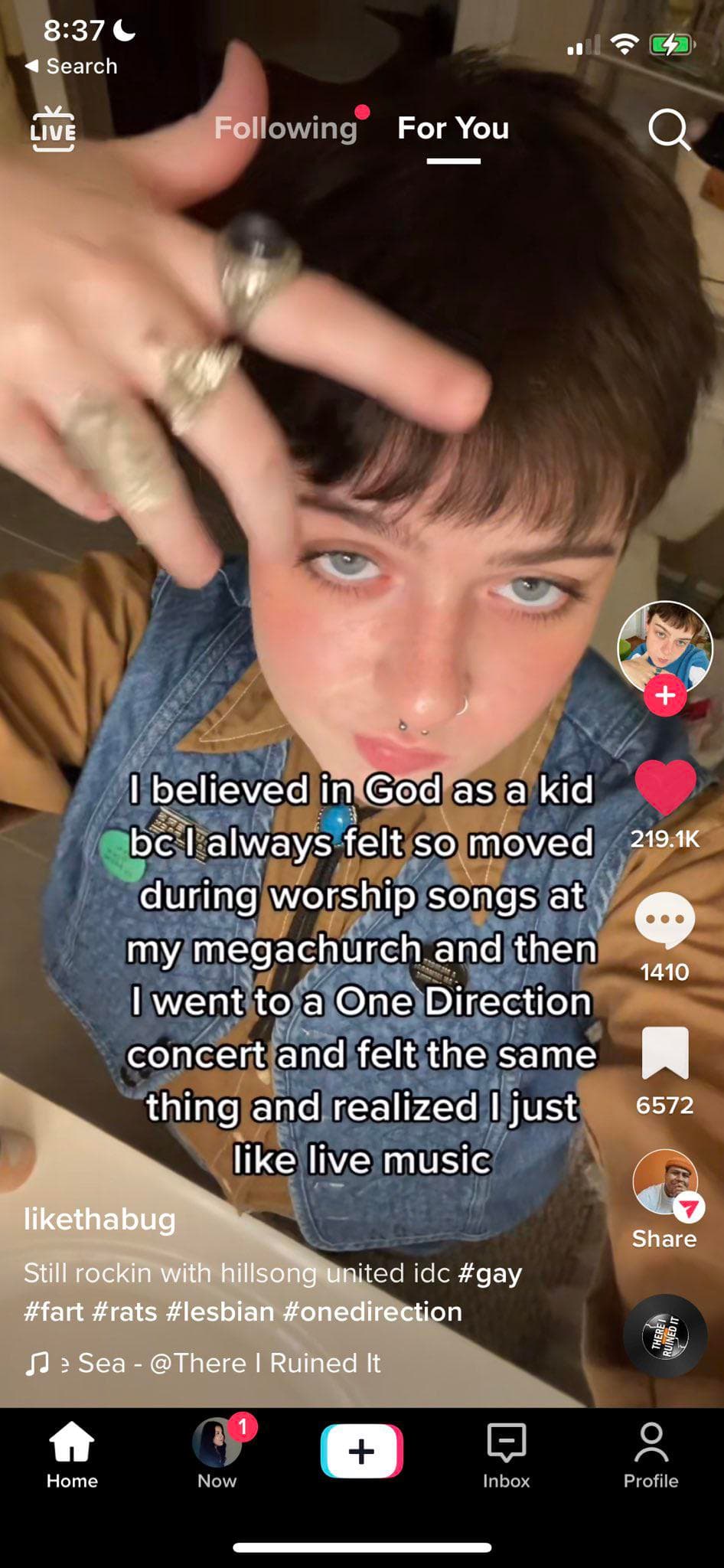Follow the creator with the plus button
This screenshot has height=1568, width=724.
pyautogui.click(x=664, y=695)
